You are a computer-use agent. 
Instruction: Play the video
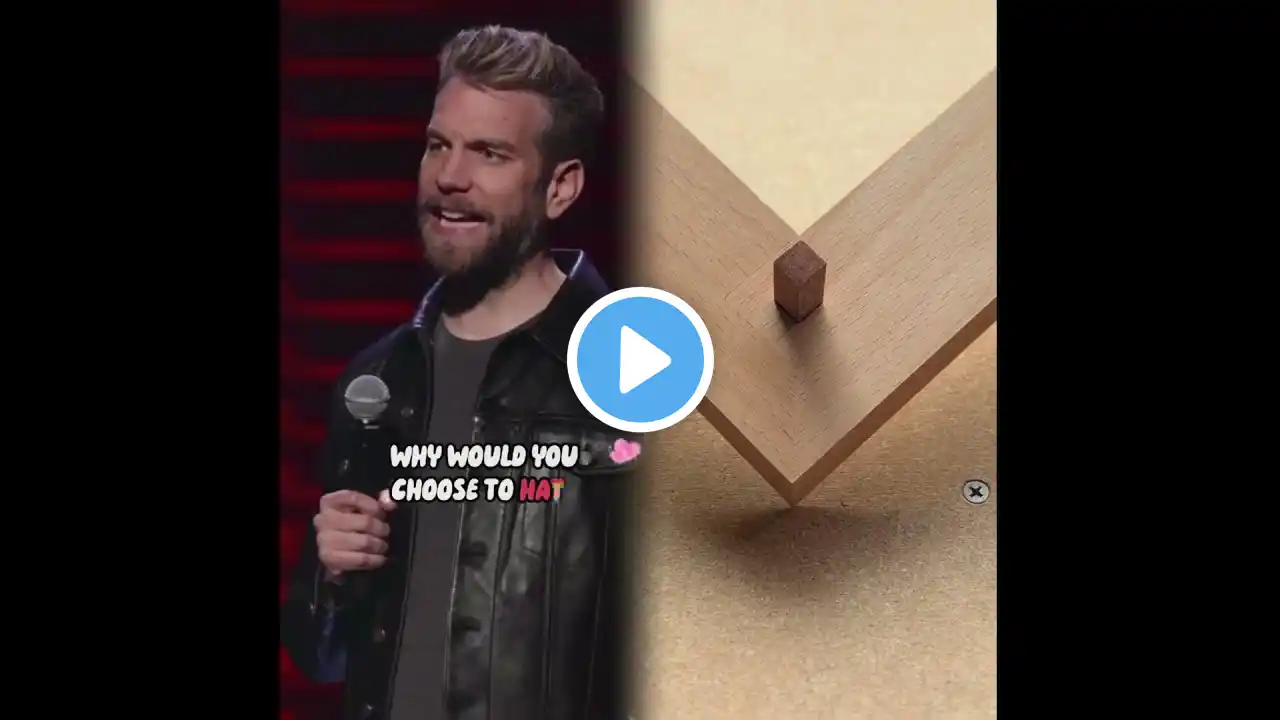(x=640, y=360)
